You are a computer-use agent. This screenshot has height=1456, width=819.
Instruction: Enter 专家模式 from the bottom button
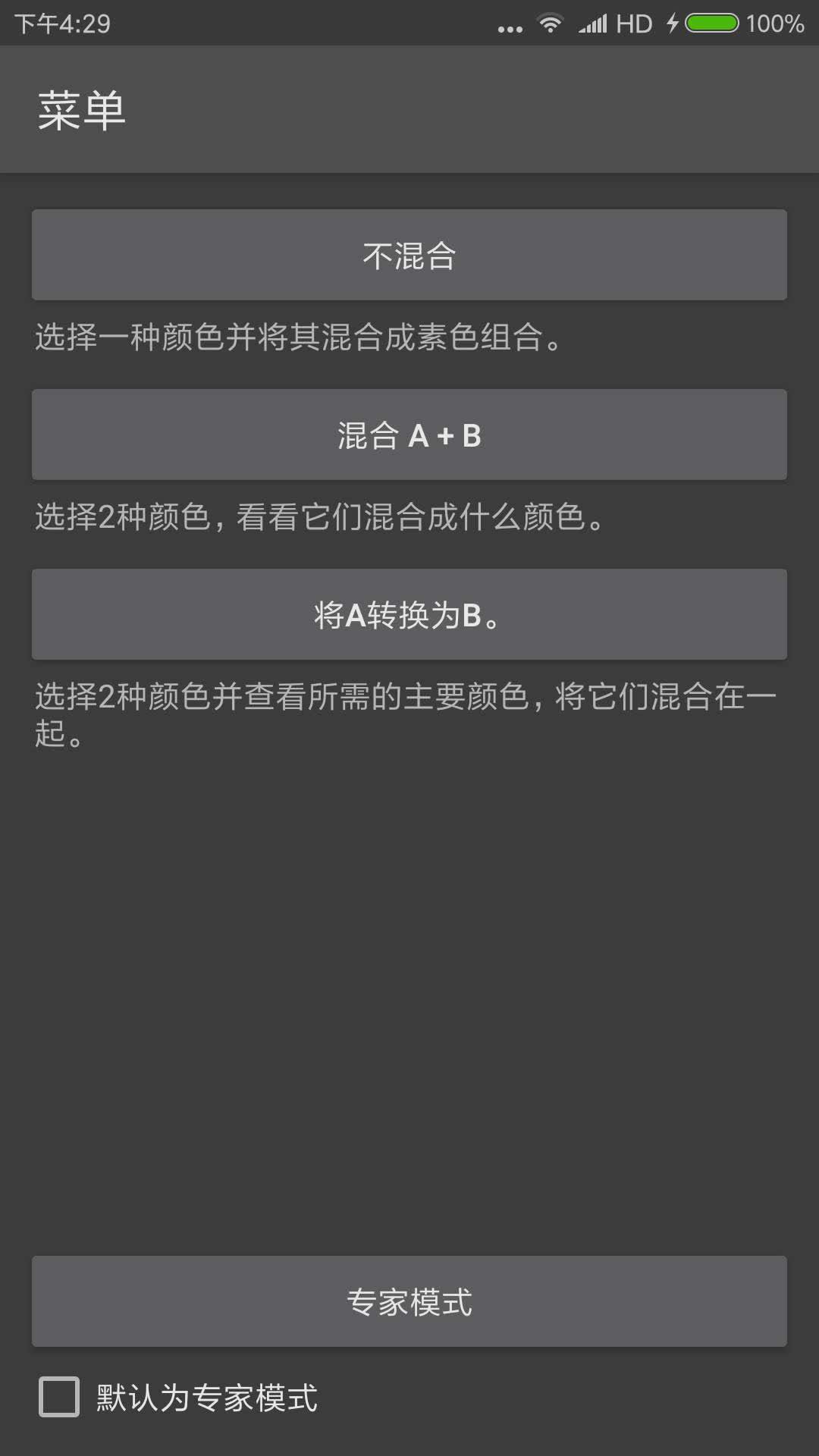click(x=409, y=1302)
